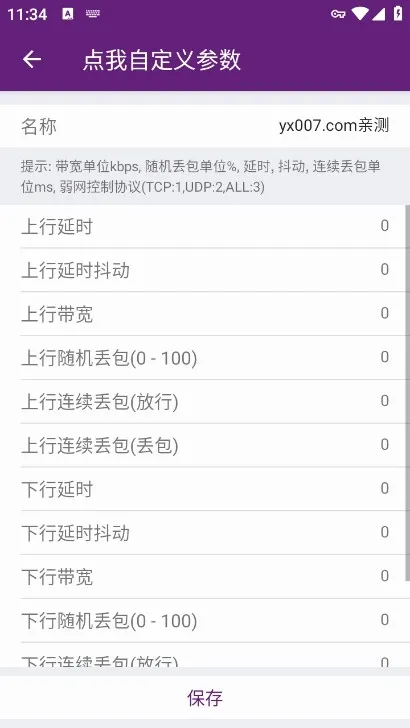Screen dimensions: 410x728
Task: Go back using the top arrow
Action: (32, 59)
